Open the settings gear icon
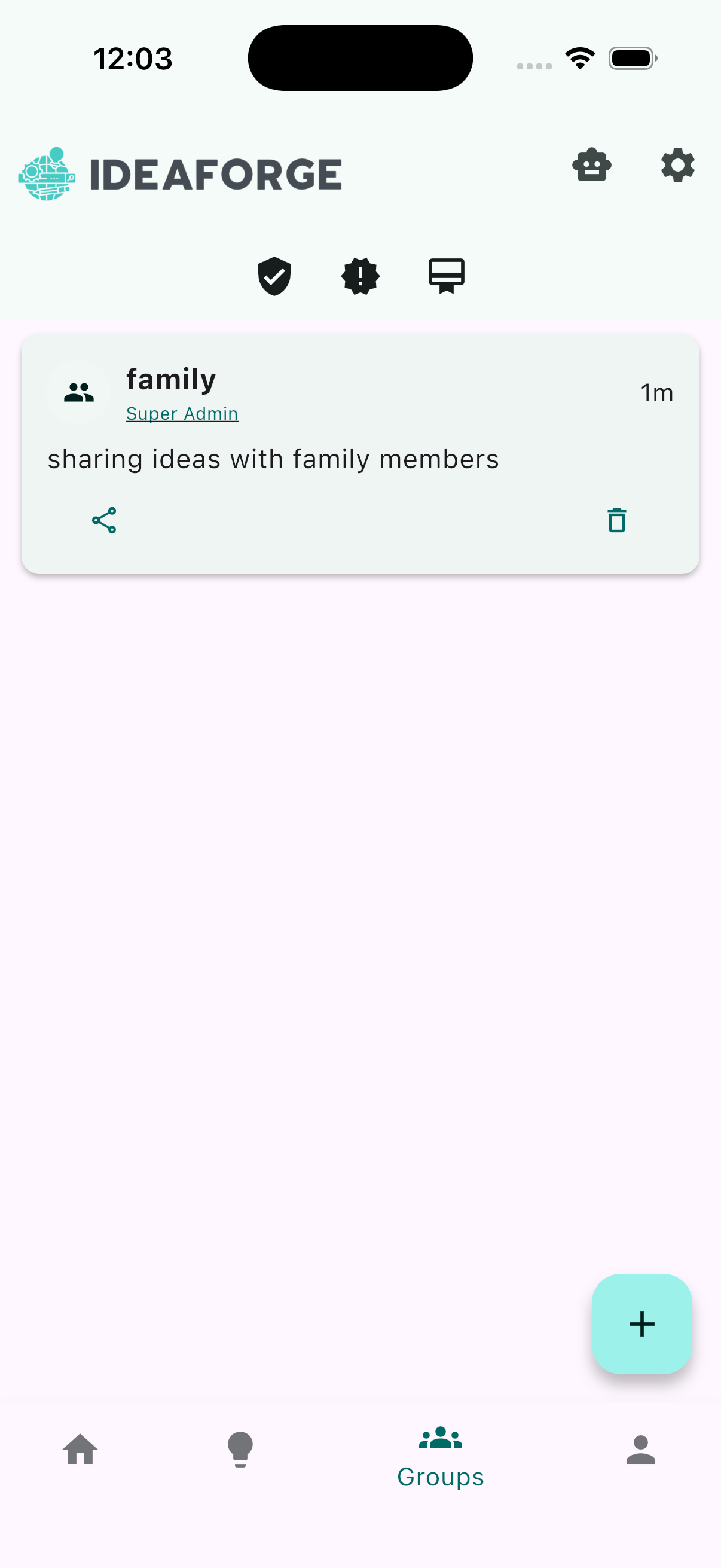 pyautogui.click(x=677, y=164)
